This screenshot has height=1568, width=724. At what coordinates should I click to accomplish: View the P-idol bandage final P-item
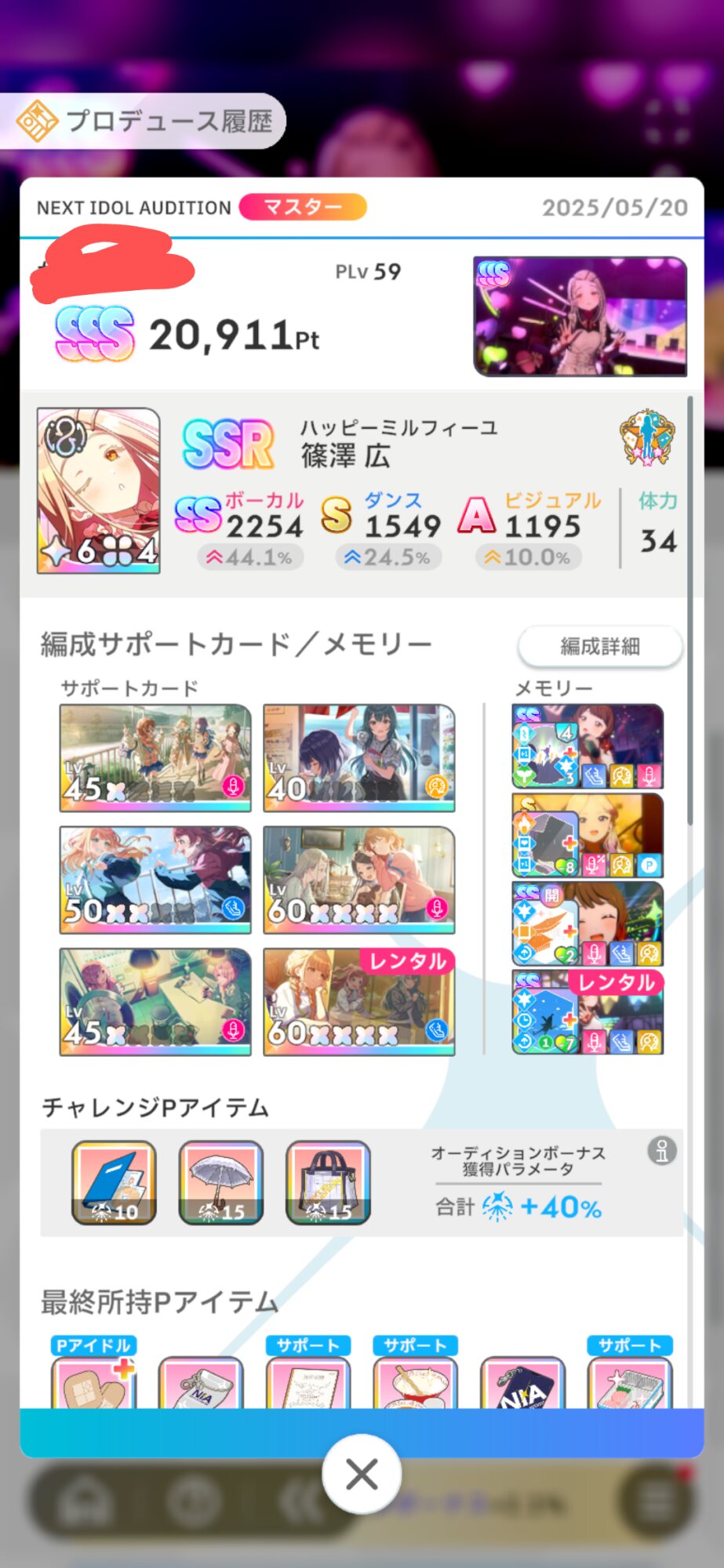(93, 1381)
